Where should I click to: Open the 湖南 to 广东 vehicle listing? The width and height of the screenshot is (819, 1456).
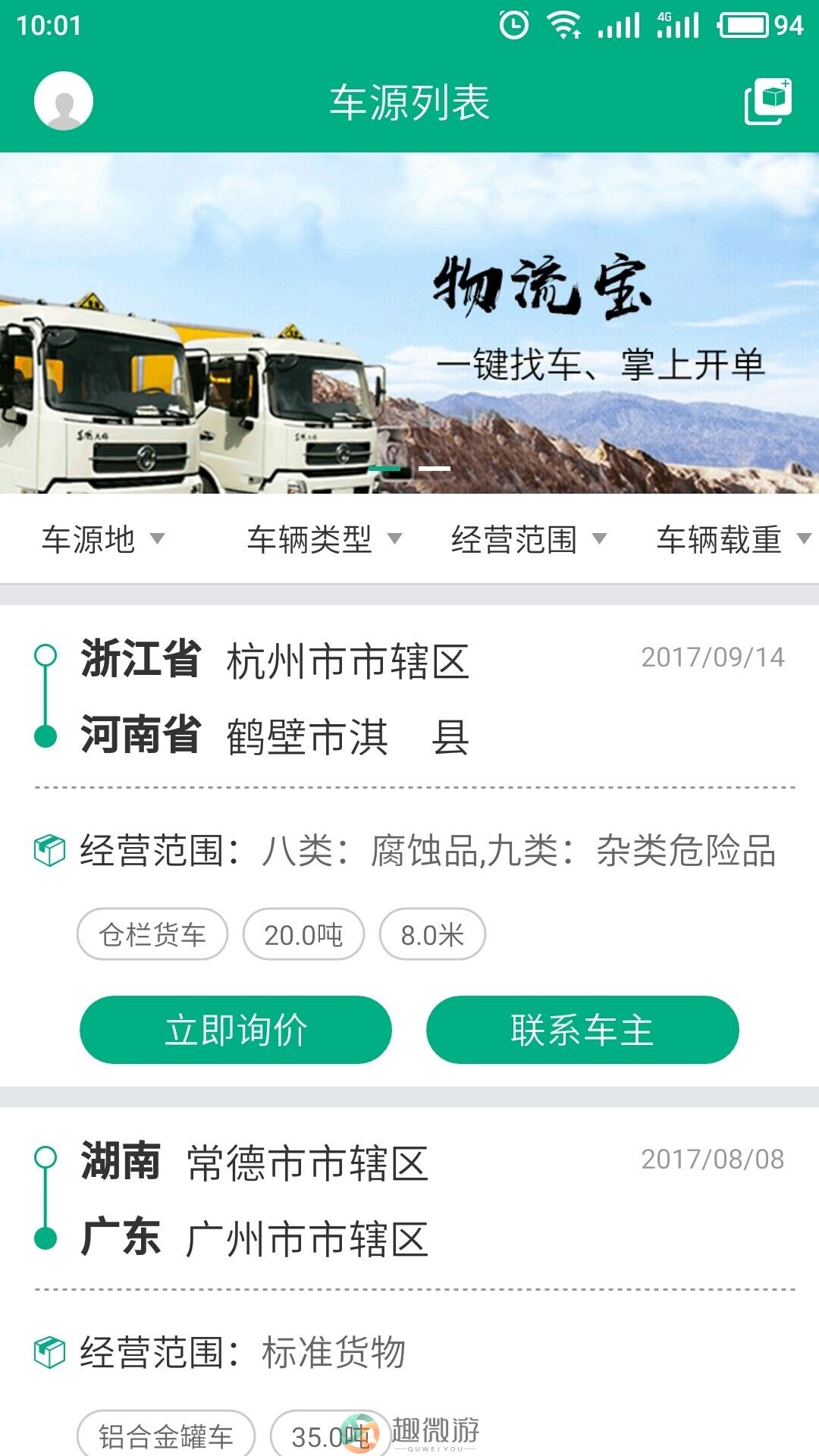pyautogui.click(x=409, y=1200)
